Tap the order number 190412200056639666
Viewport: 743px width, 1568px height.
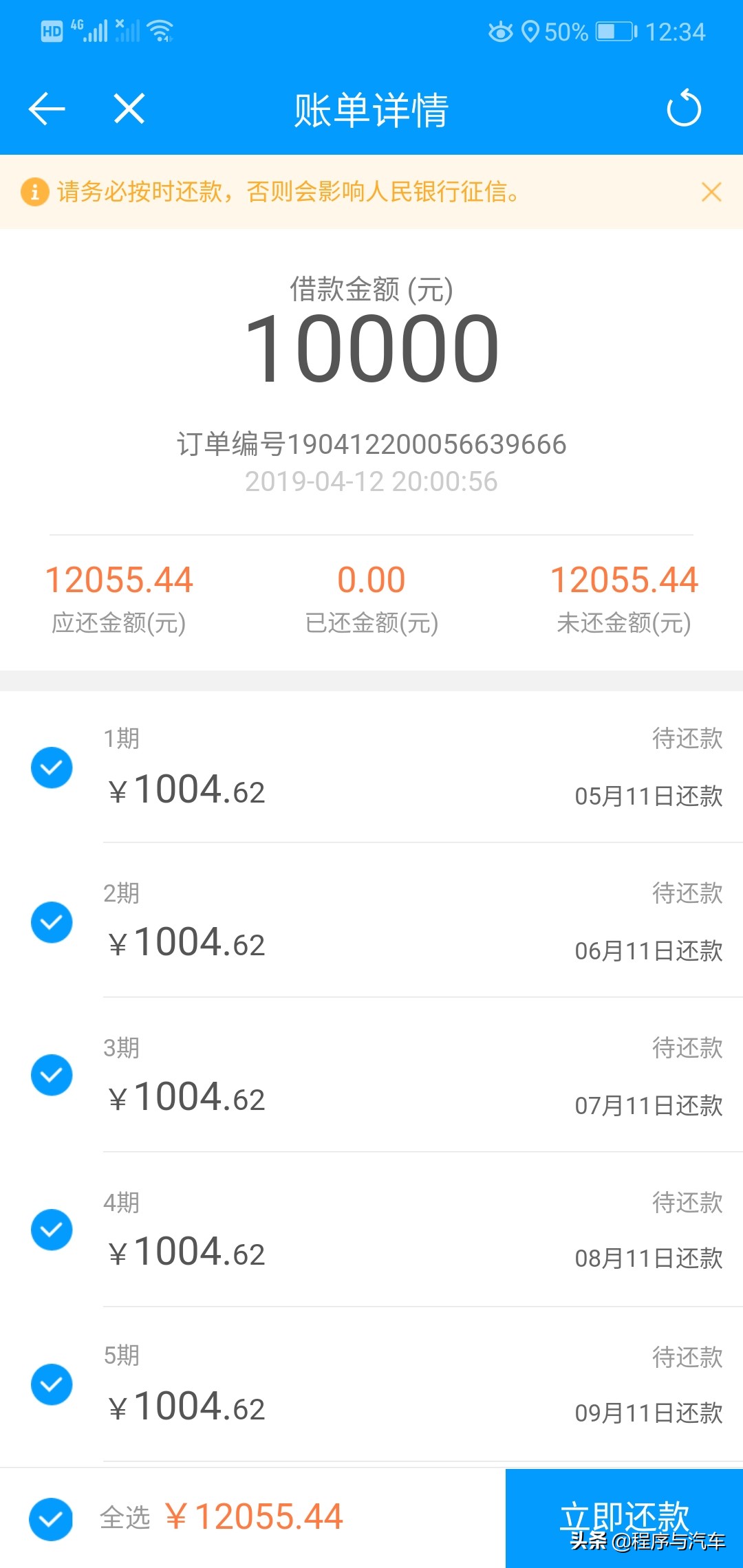pyautogui.click(x=371, y=444)
